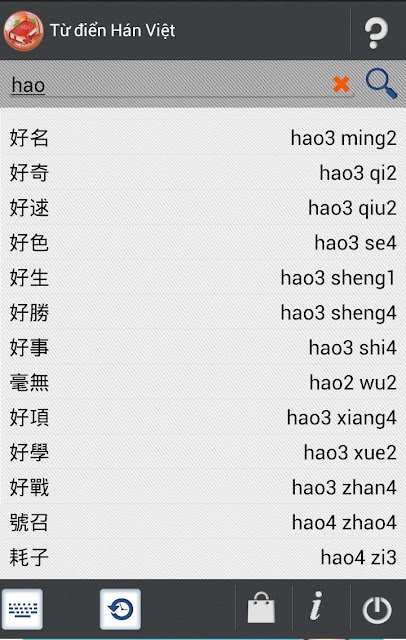Open the shopping bag store
The height and width of the screenshot is (640, 406).
[x=261, y=608]
